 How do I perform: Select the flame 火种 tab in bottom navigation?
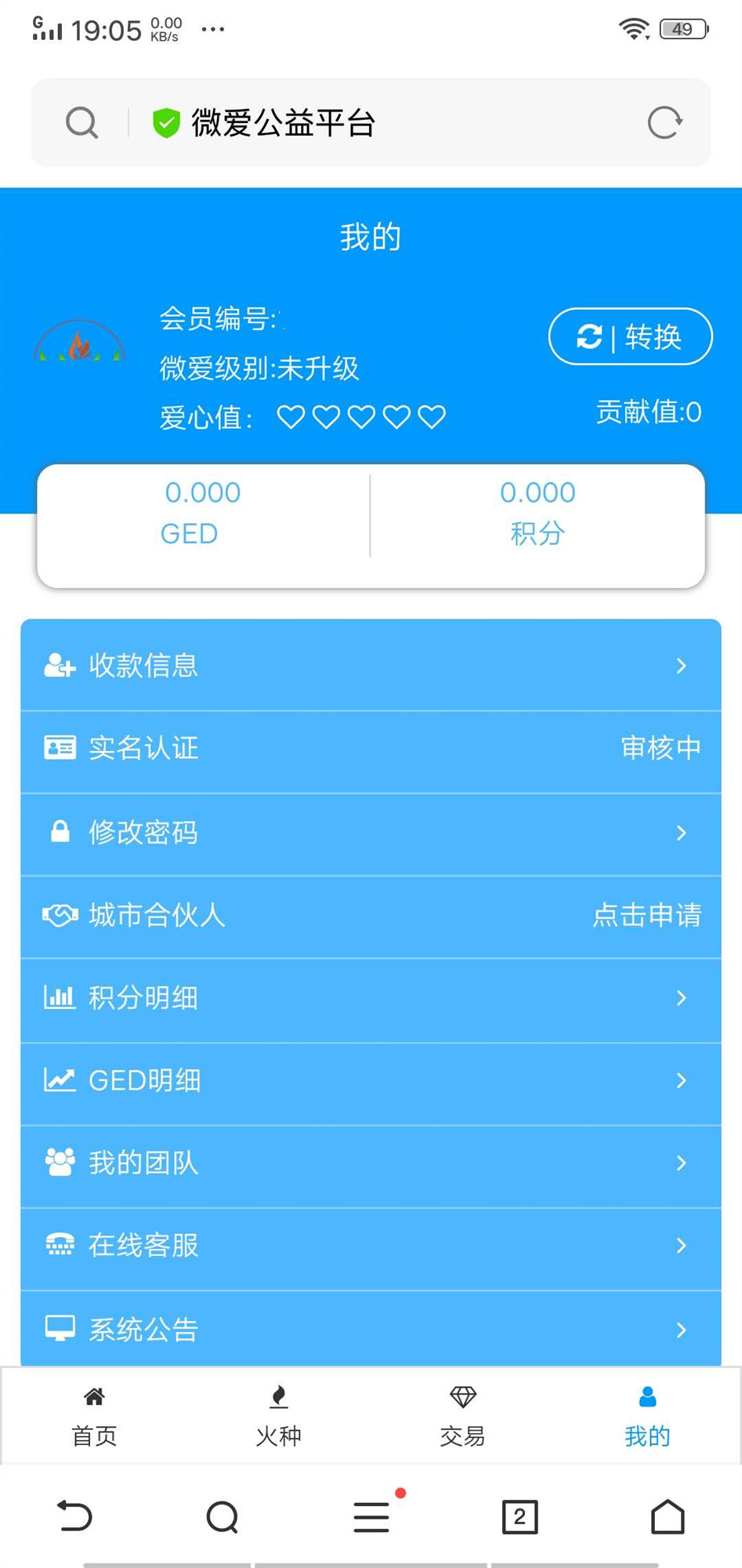278,1414
